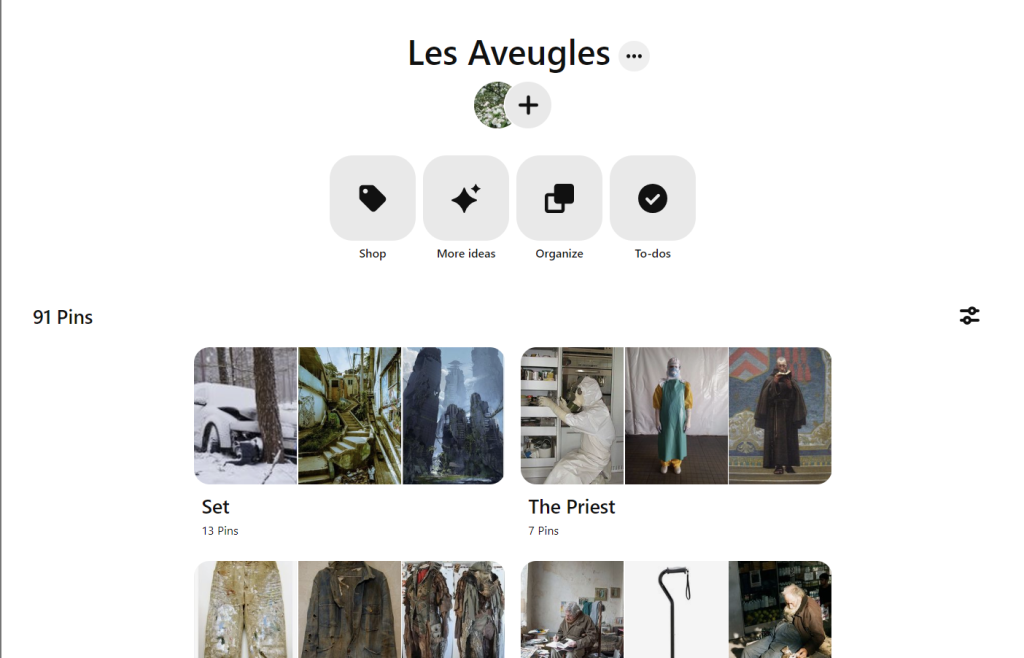Open the board options three-dot menu
1024x658 pixels.
click(x=634, y=57)
